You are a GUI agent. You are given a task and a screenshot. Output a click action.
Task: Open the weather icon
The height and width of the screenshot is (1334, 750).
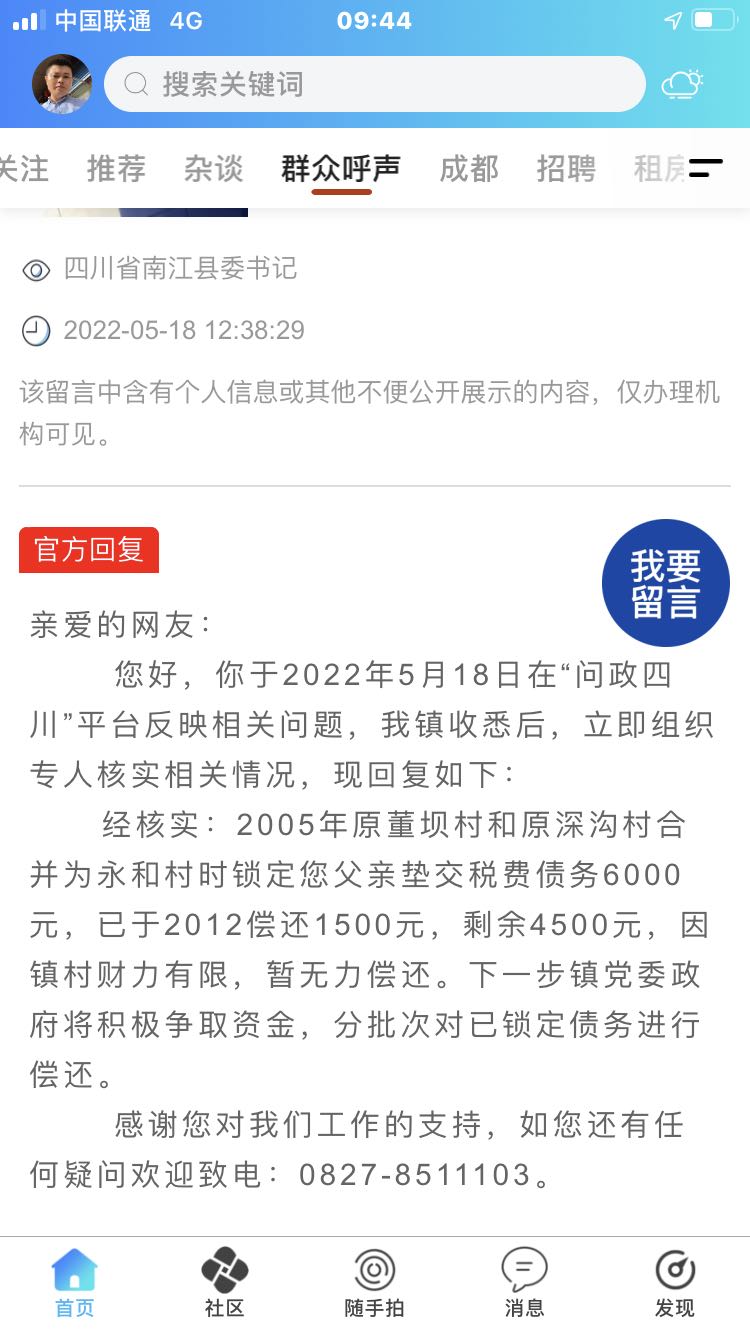[x=683, y=84]
